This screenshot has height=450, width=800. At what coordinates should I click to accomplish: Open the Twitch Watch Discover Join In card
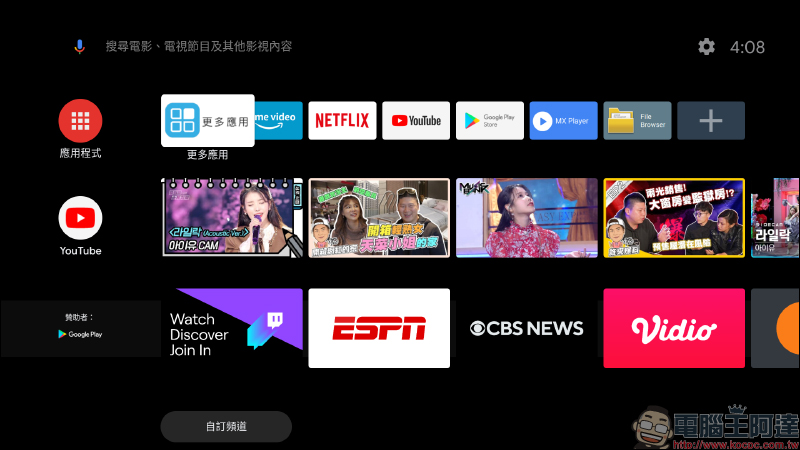pos(232,328)
